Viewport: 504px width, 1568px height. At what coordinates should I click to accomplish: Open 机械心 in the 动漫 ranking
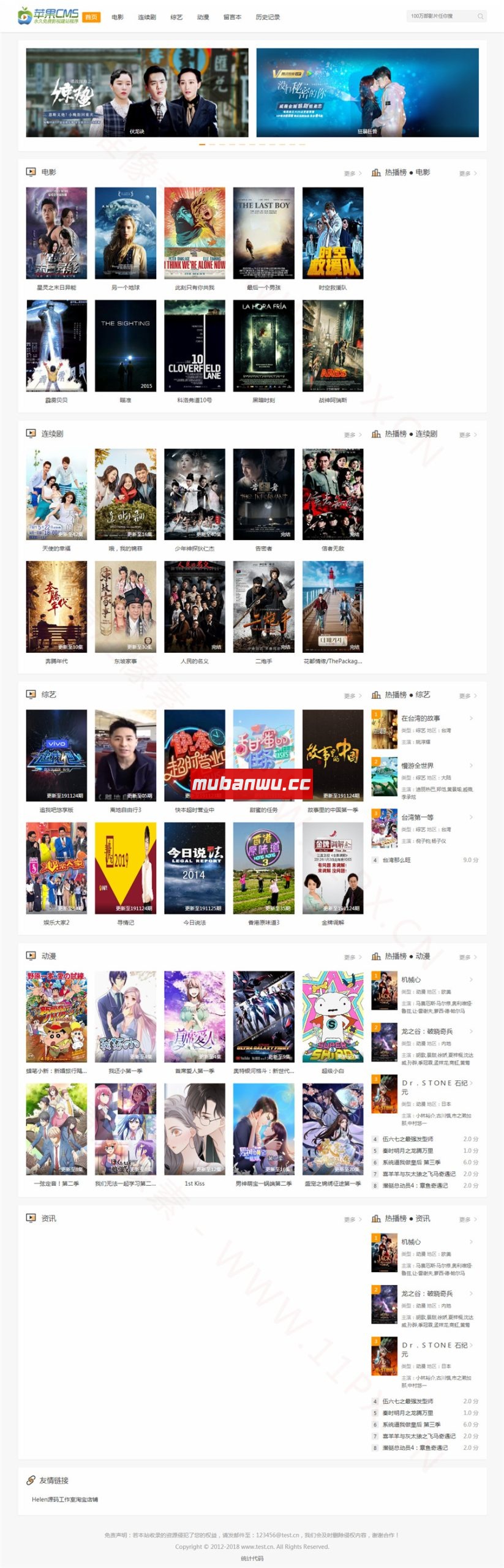coord(411,979)
